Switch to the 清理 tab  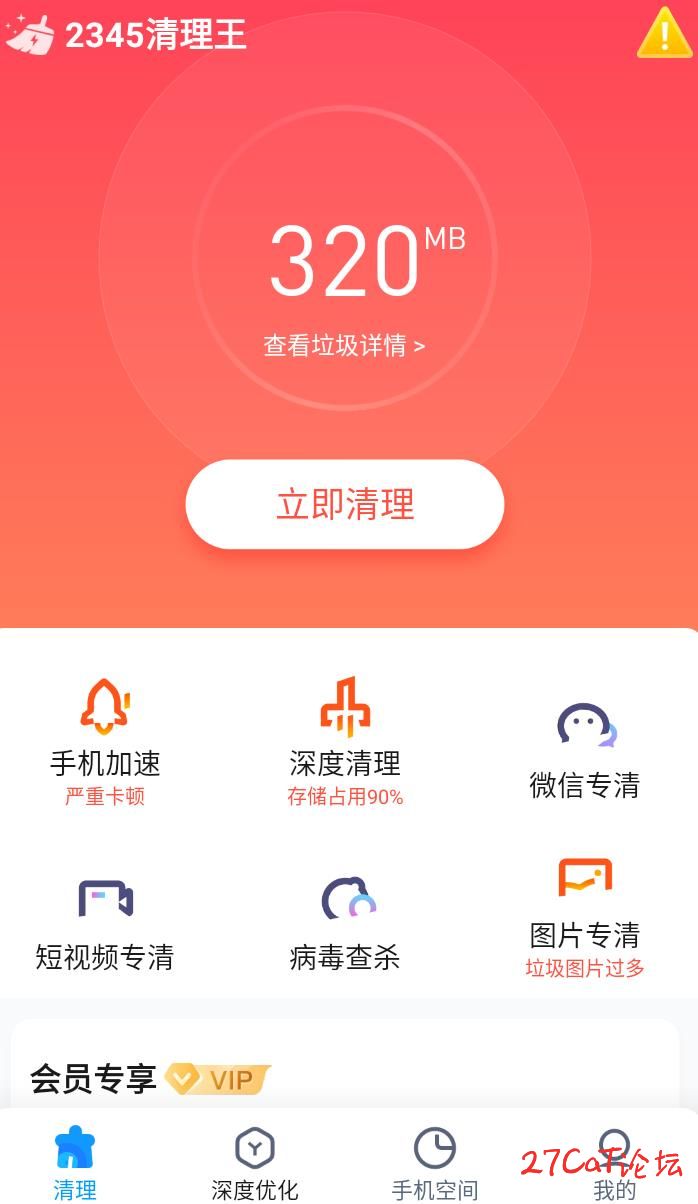[75, 1162]
